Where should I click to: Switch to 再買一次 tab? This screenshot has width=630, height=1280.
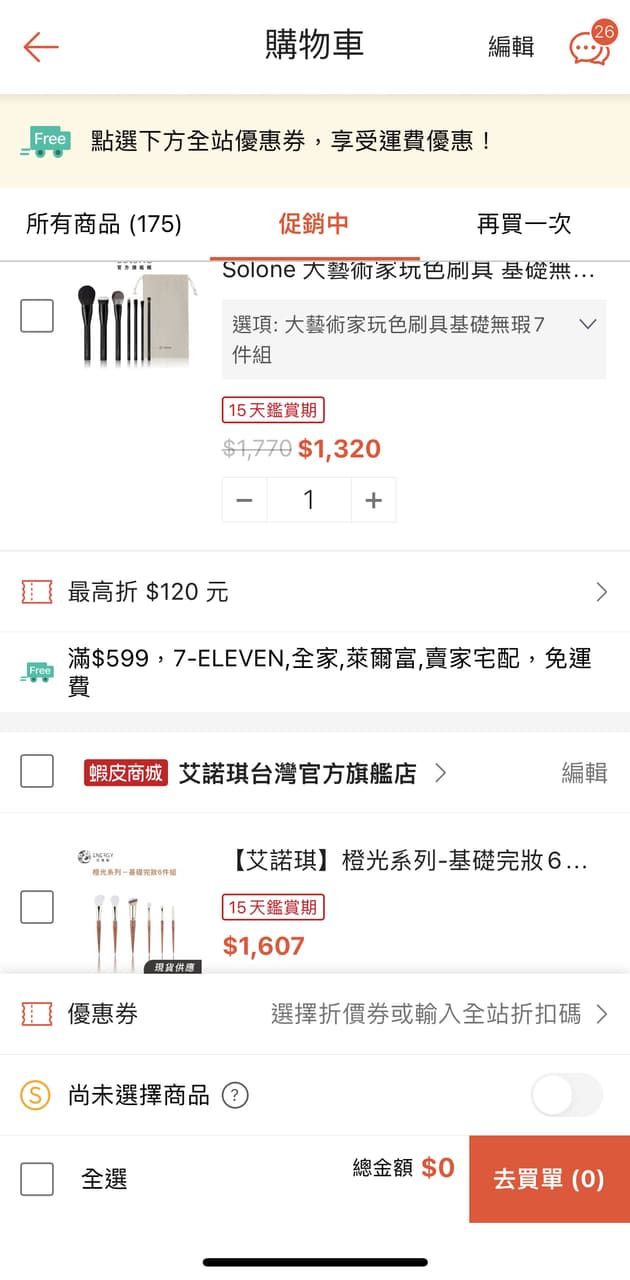tap(523, 224)
